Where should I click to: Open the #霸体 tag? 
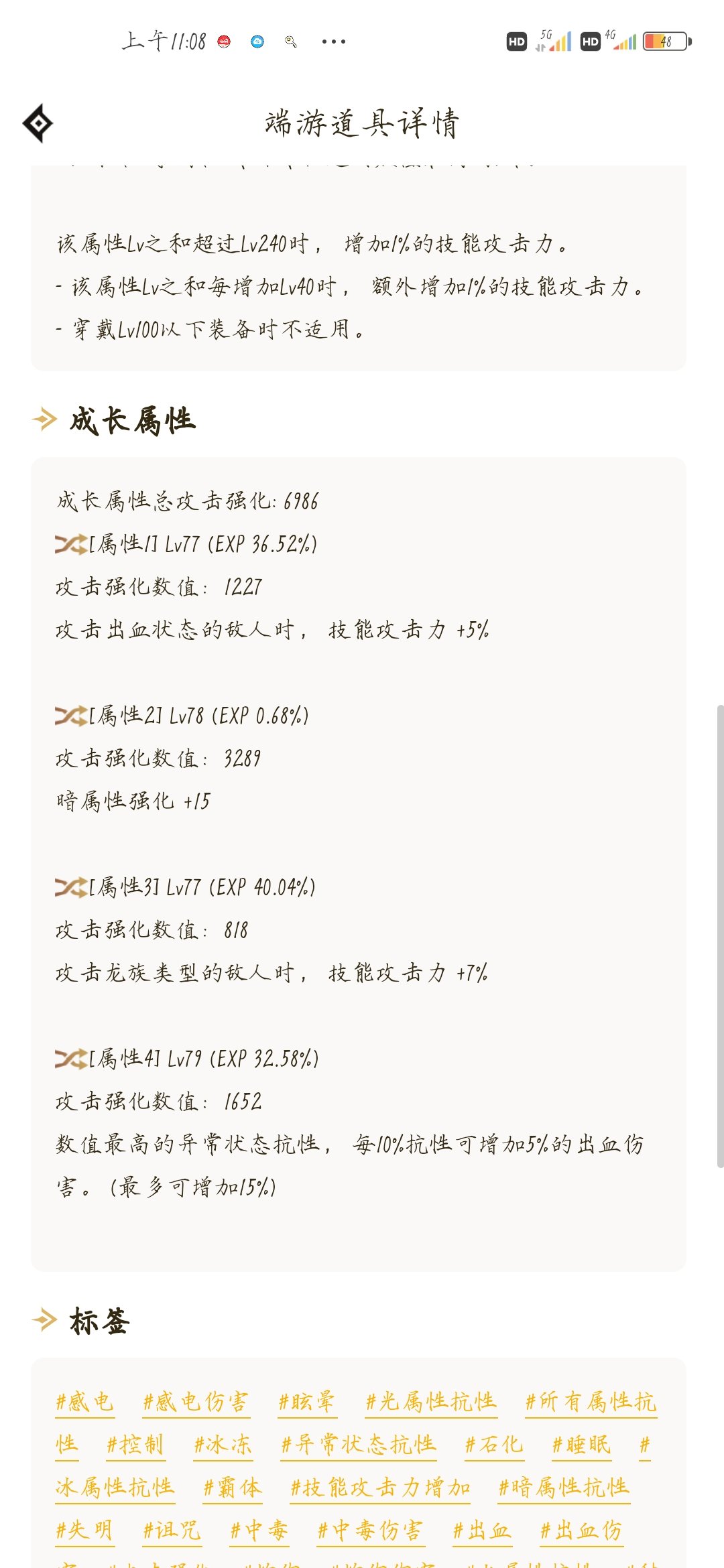[233, 1488]
